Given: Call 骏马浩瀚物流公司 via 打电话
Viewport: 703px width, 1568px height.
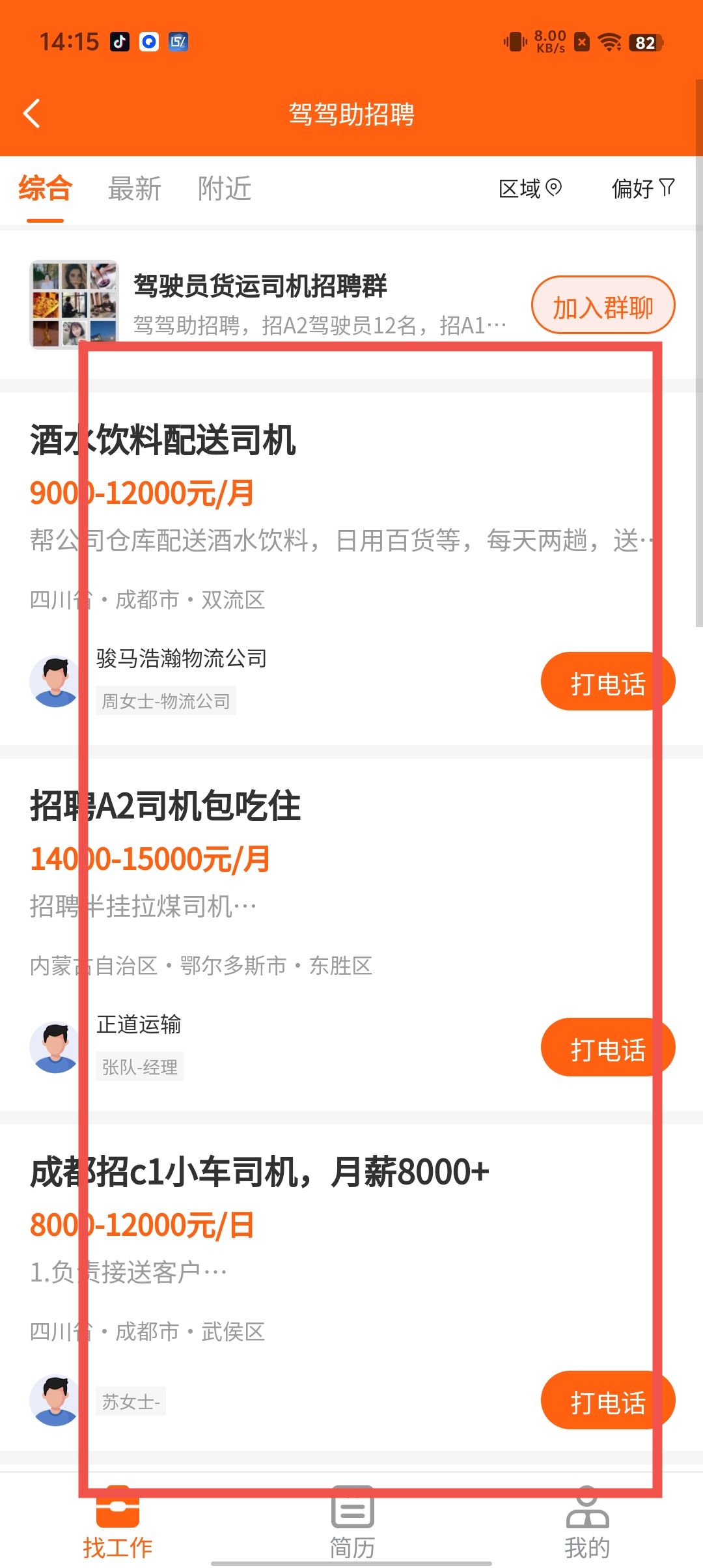Looking at the screenshot, I should (x=607, y=682).
